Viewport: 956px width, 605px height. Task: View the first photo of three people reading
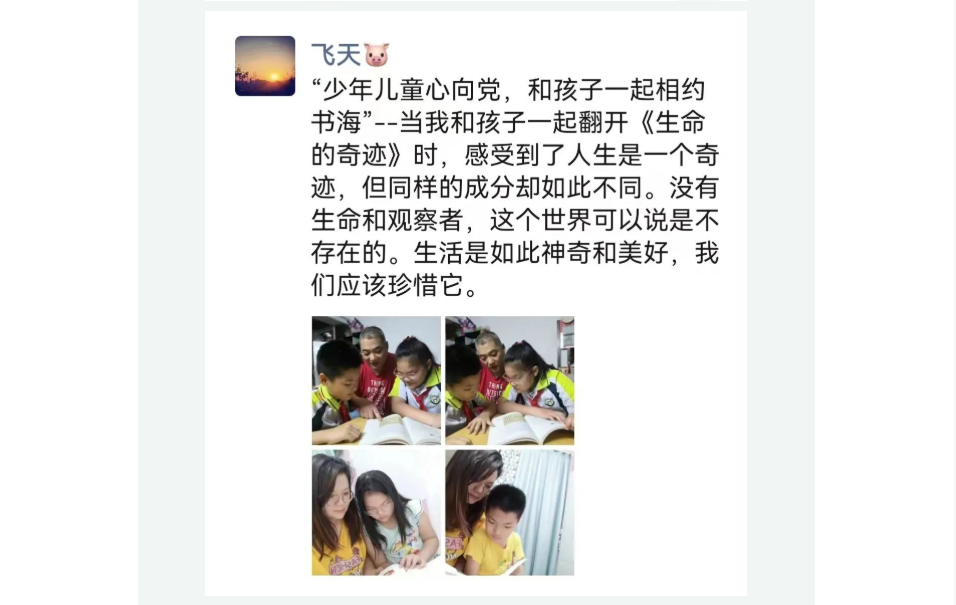coord(376,380)
